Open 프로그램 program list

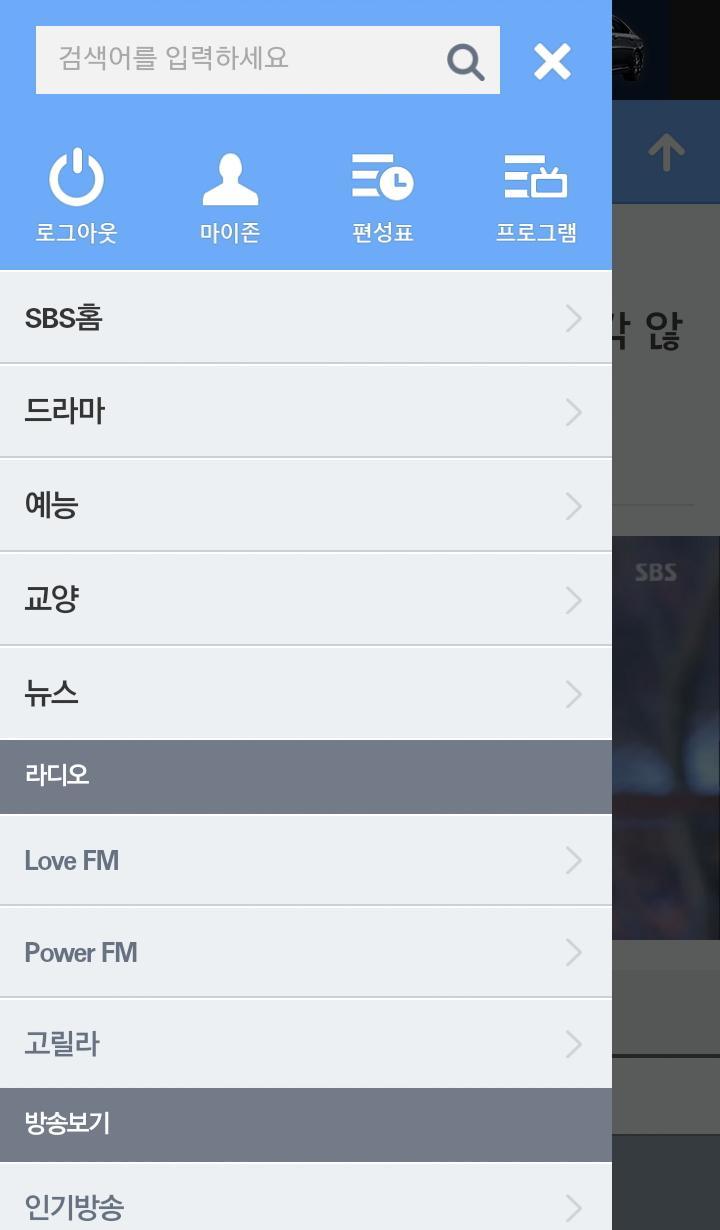pyautogui.click(x=536, y=196)
